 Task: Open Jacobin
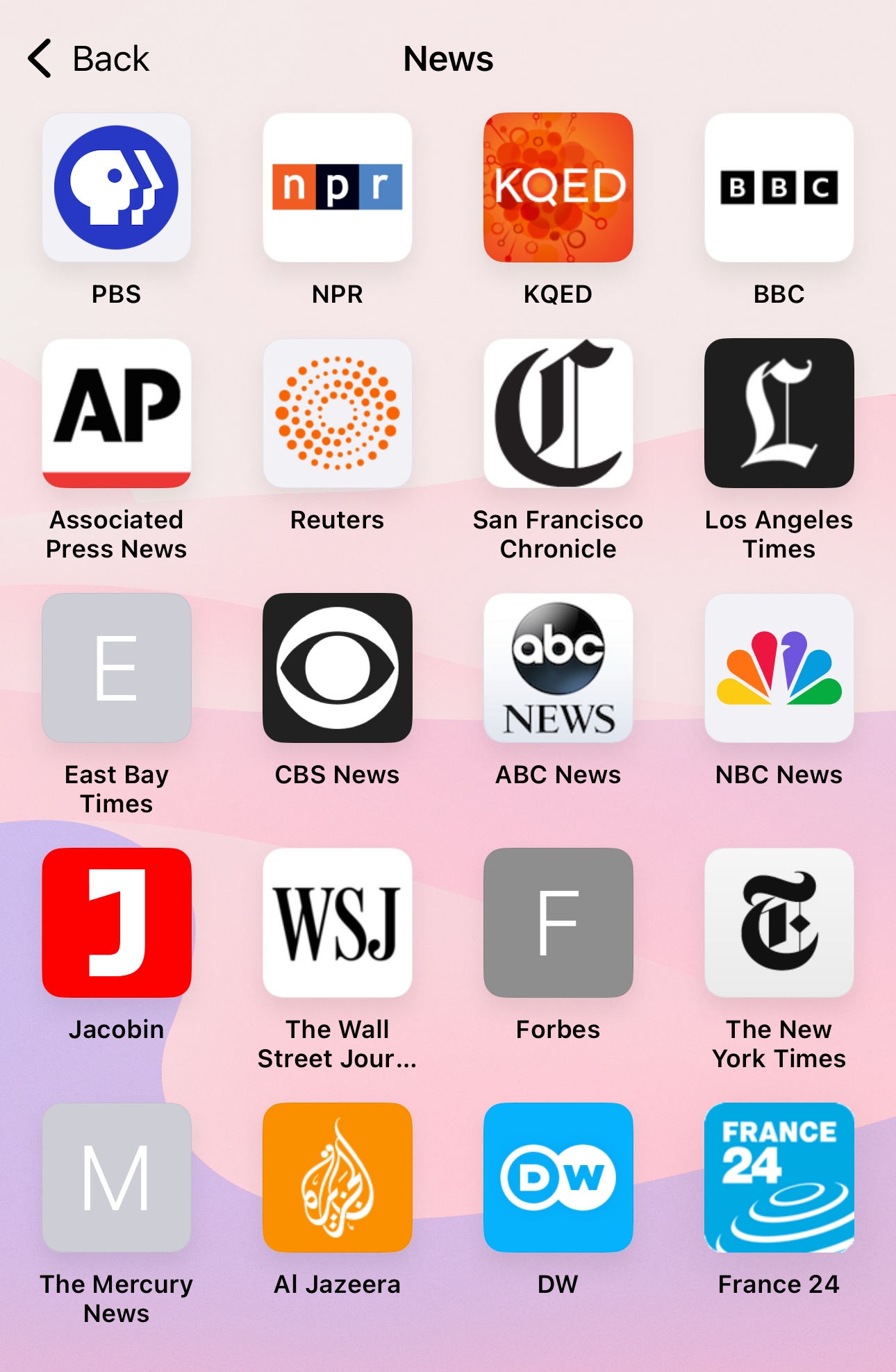[x=117, y=923]
